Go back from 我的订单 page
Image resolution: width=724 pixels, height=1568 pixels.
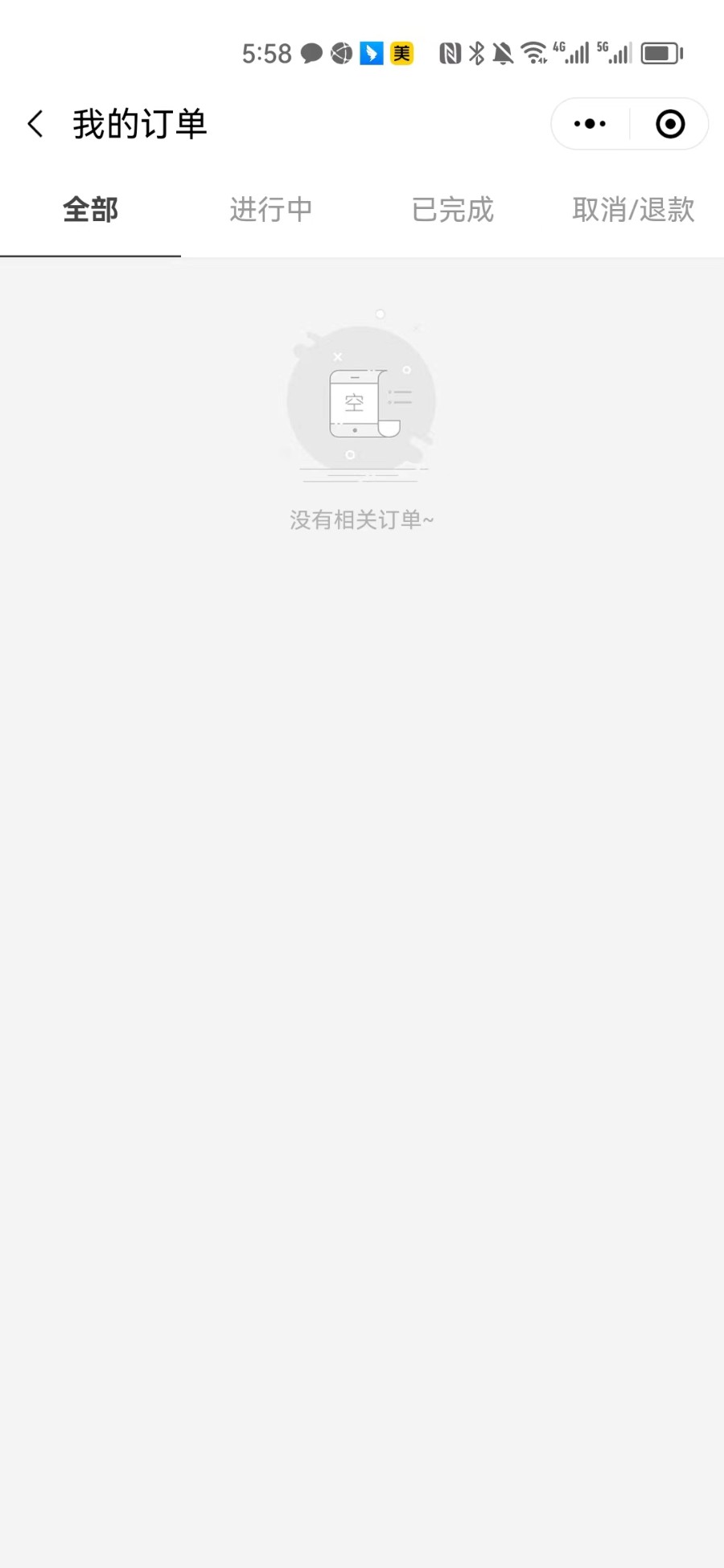tap(35, 124)
